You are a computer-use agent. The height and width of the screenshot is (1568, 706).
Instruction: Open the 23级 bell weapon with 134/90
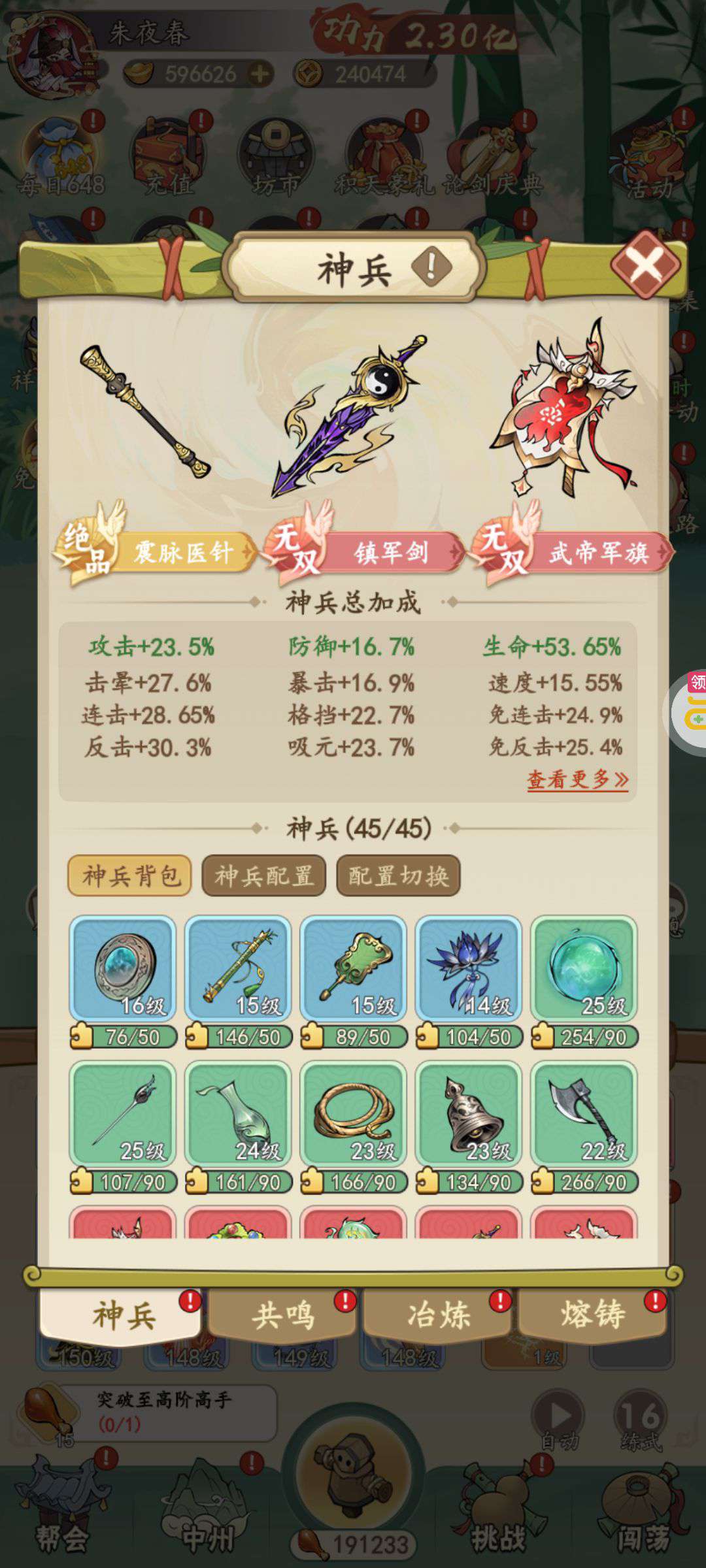tap(469, 1126)
